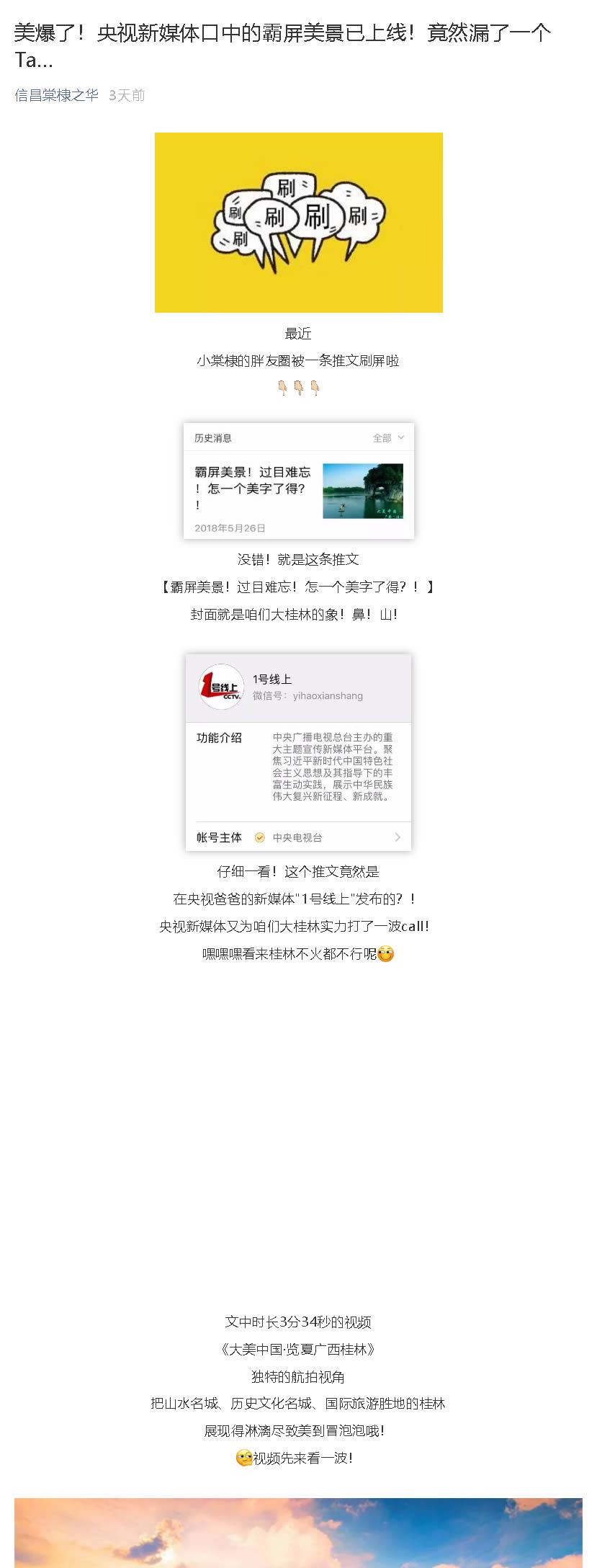Open the 信昌棠棣之华 account page
Image resolution: width=597 pixels, height=1568 pixels.
coord(56,95)
